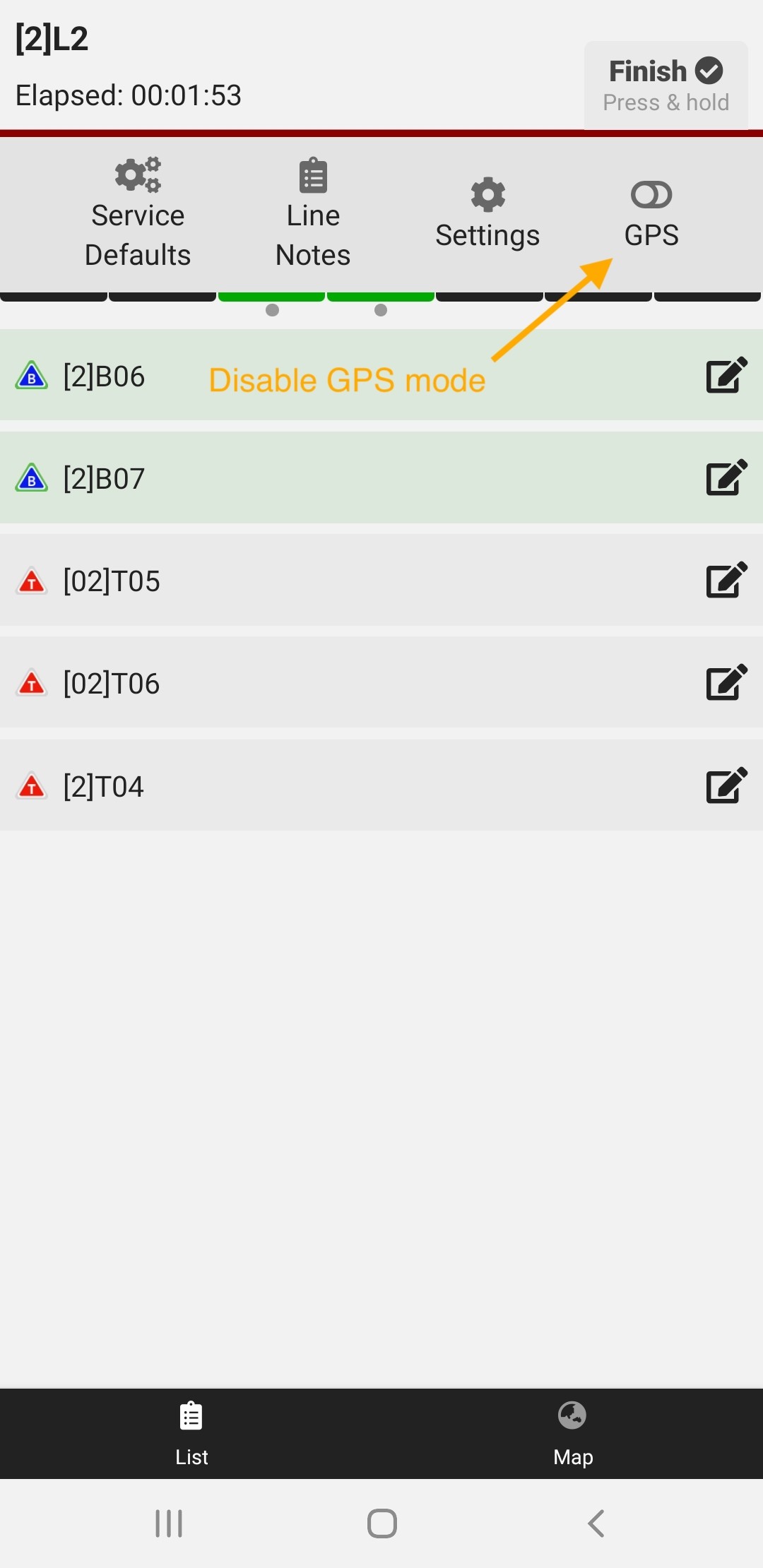Tap the Finish button
This screenshot has width=763, height=1568.
point(666,85)
